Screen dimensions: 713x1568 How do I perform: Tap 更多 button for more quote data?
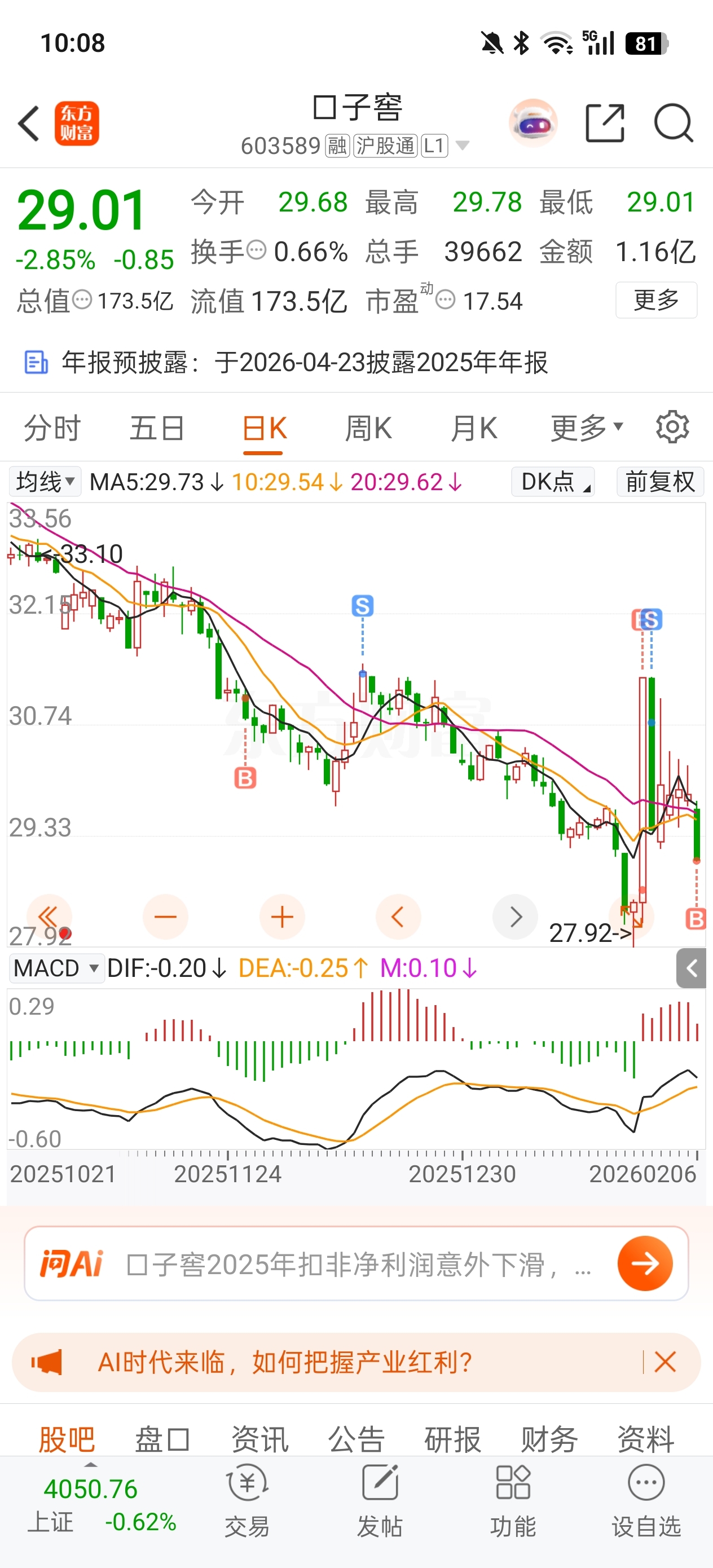click(656, 300)
